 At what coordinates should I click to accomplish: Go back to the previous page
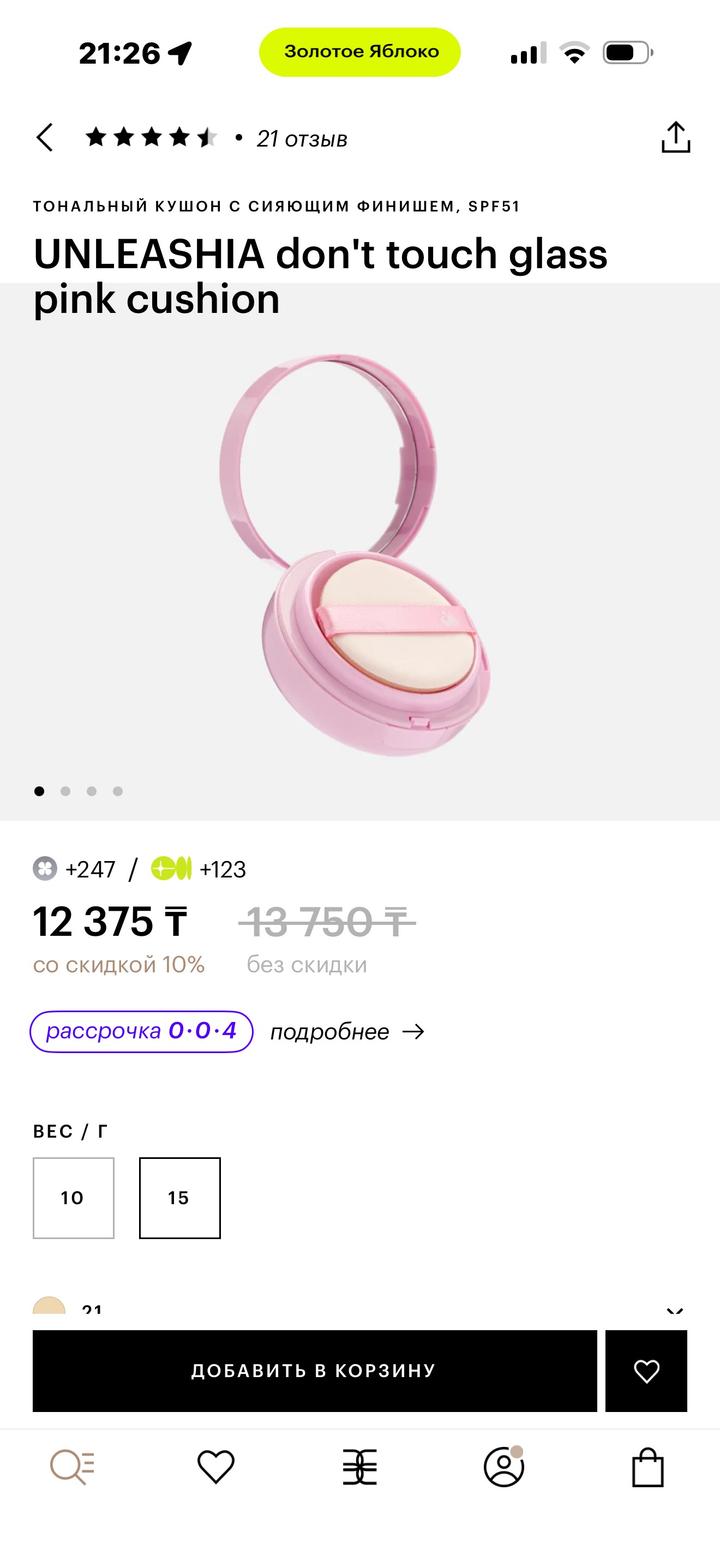45,138
